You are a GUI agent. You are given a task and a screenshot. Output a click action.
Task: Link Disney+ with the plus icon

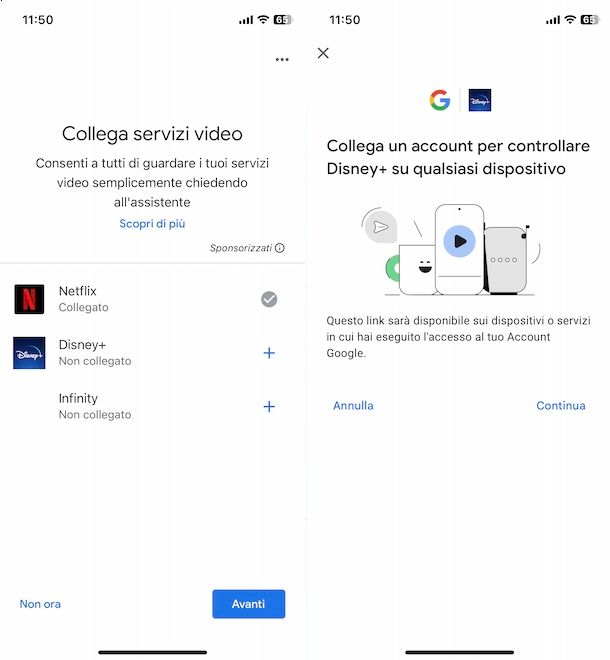pyautogui.click(x=268, y=353)
